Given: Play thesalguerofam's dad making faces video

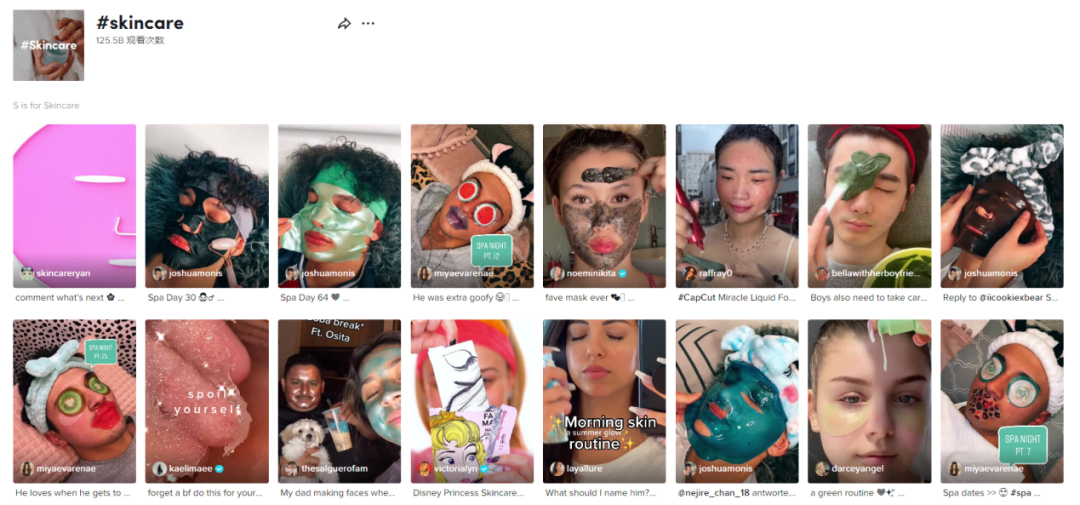Looking at the screenshot, I should pos(339,400).
